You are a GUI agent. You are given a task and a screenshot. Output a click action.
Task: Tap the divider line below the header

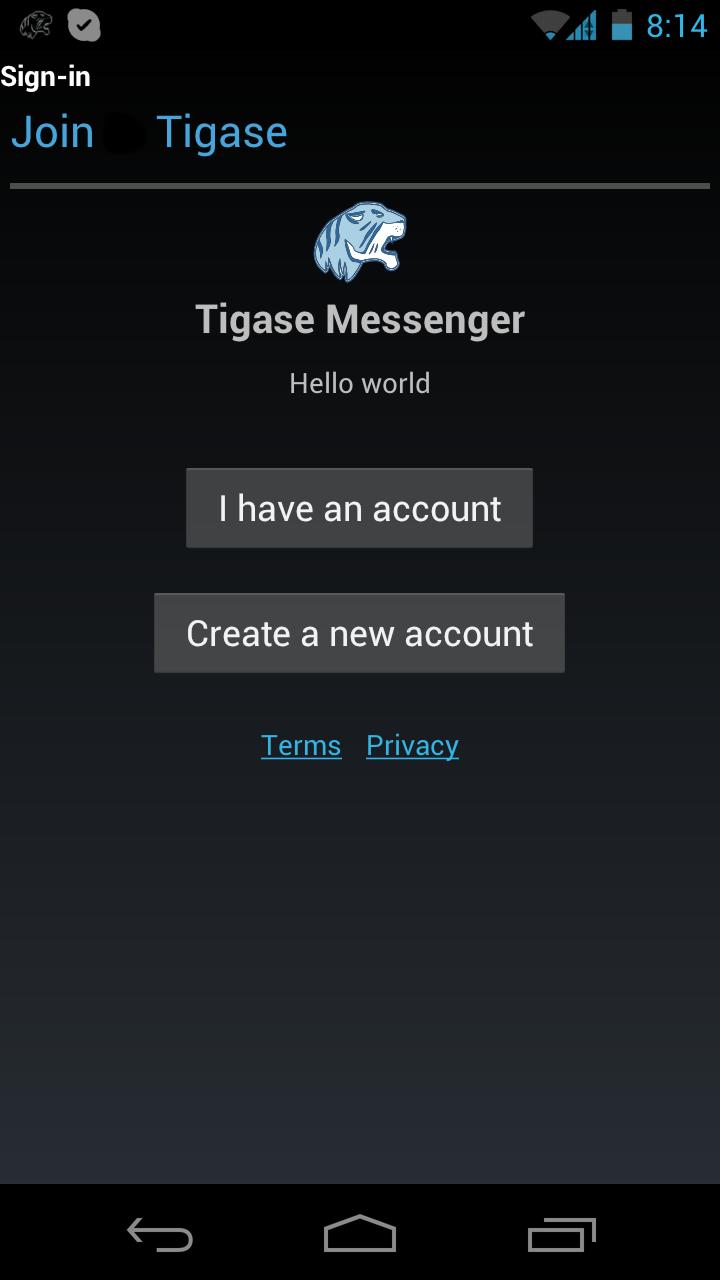pyautogui.click(x=359, y=184)
